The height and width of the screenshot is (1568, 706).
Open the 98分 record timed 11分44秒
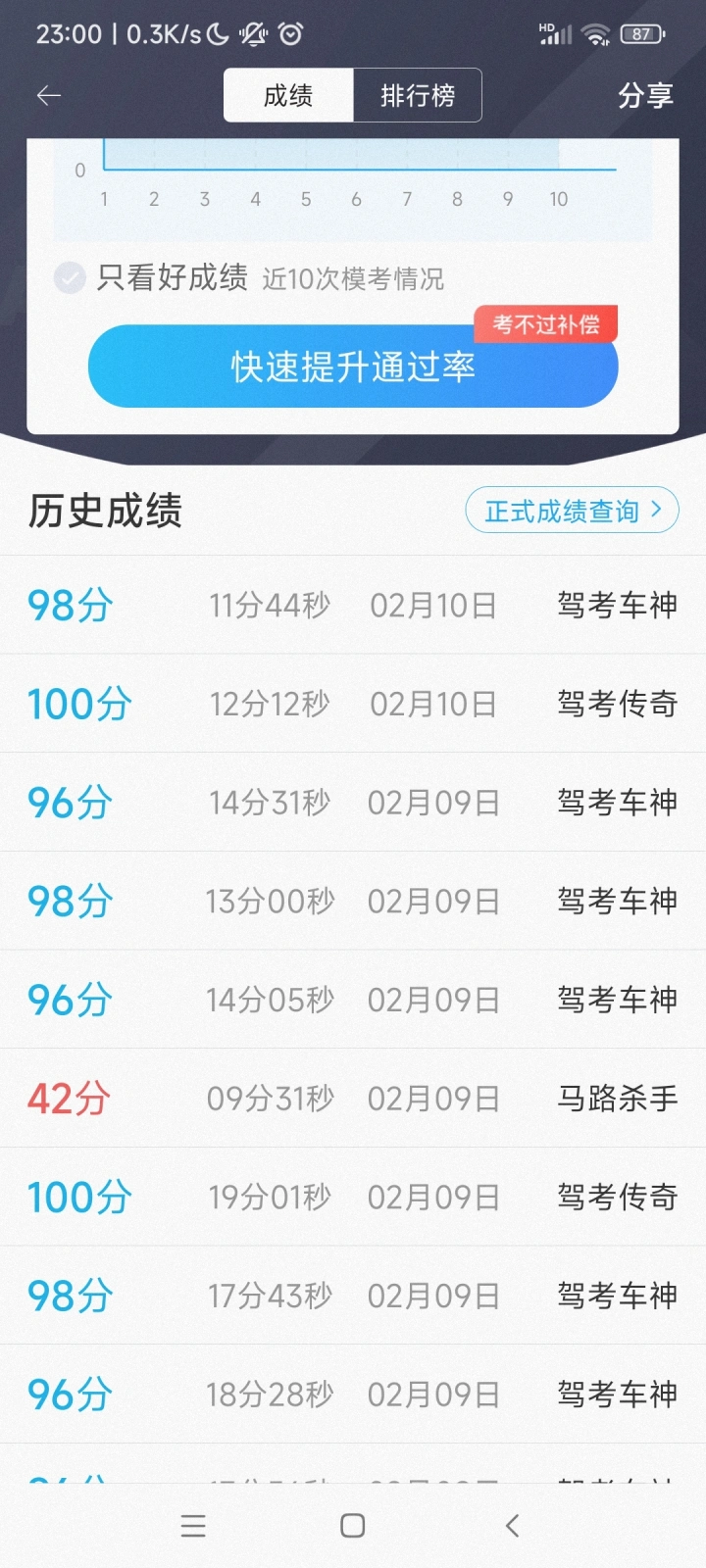click(x=353, y=605)
